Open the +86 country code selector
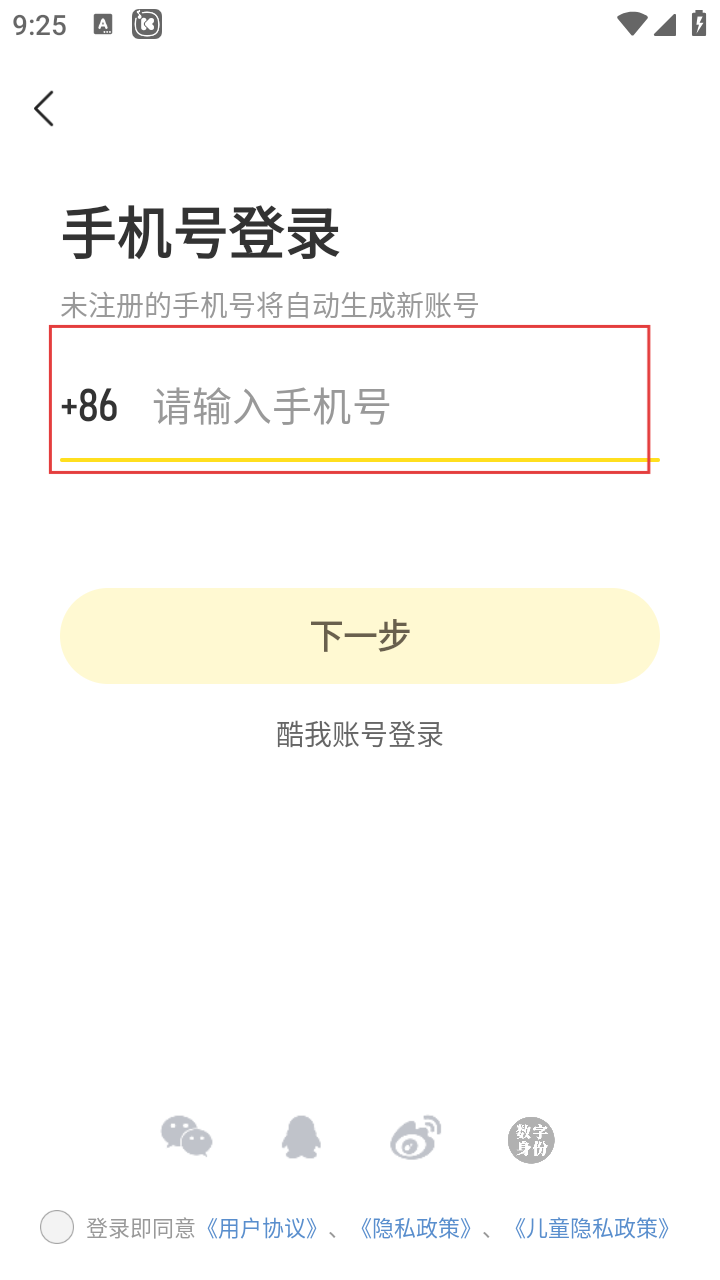The width and height of the screenshot is (720, 1280). pyautogui.click(x=89, y=407)
